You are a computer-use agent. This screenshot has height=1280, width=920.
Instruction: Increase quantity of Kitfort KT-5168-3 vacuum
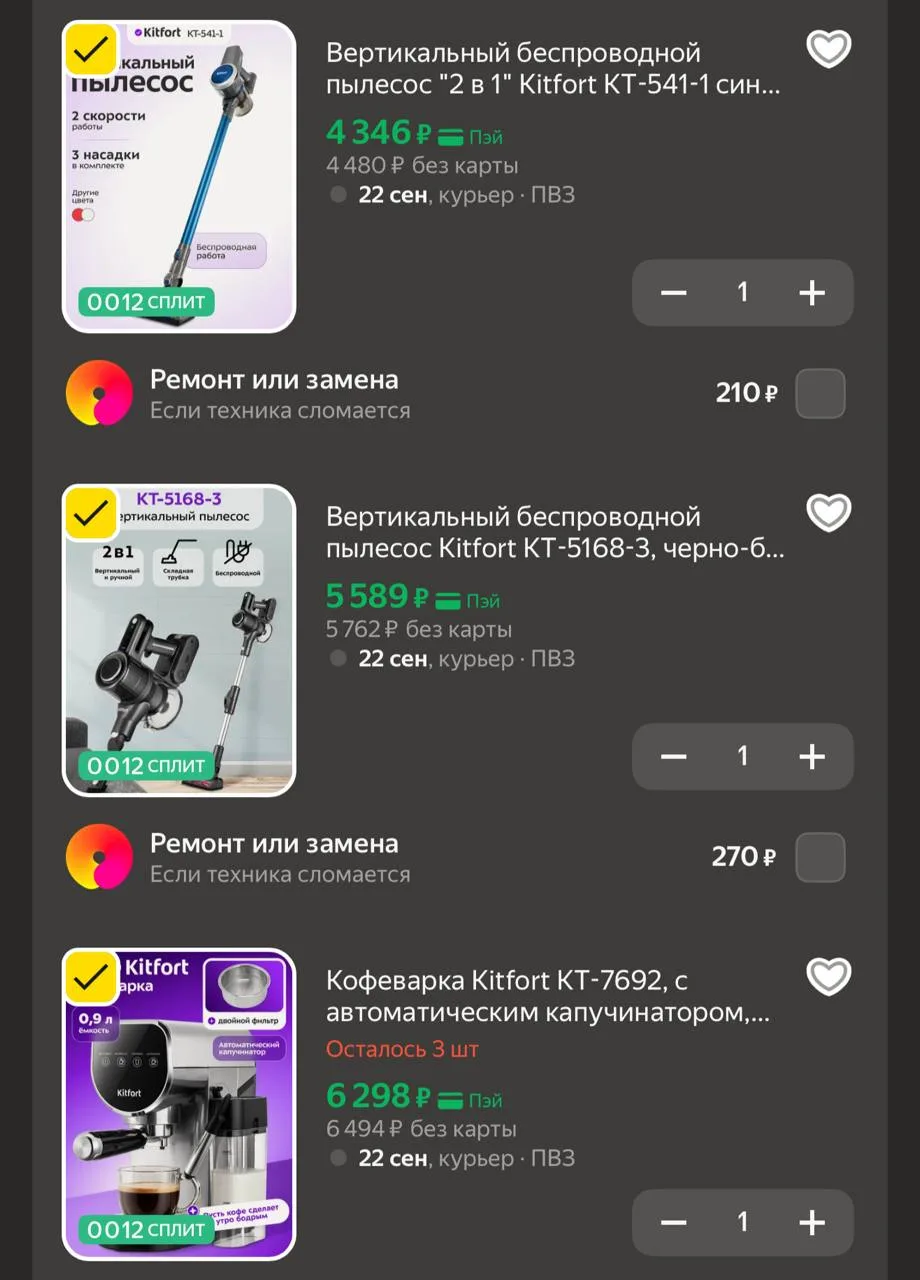pos(812,757)
